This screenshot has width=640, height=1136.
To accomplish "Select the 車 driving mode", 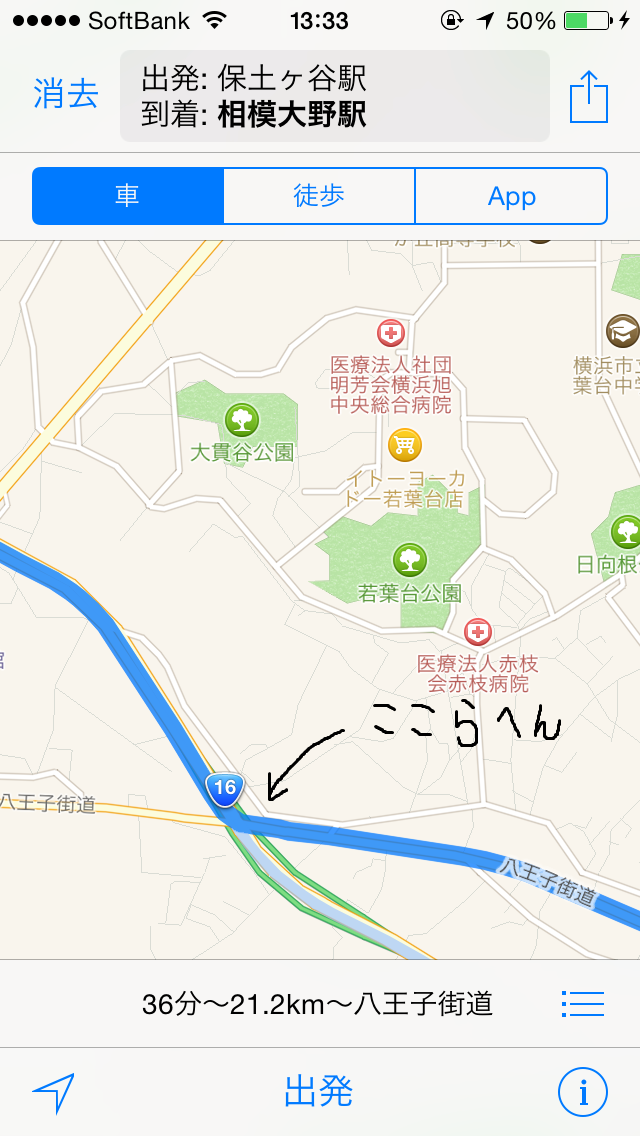I will tap(128, 196).
